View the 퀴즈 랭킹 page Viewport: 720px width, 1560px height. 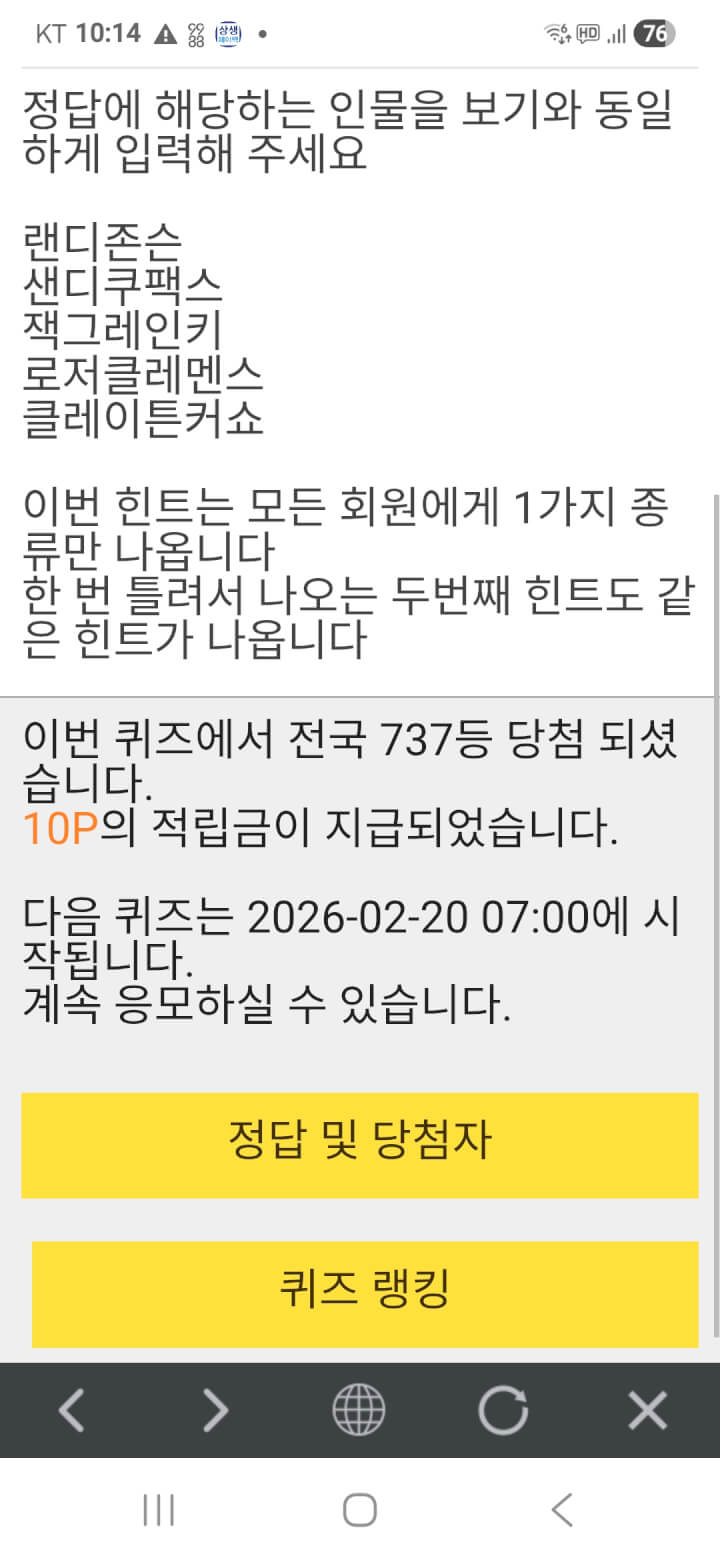[x=365, y=1293]
